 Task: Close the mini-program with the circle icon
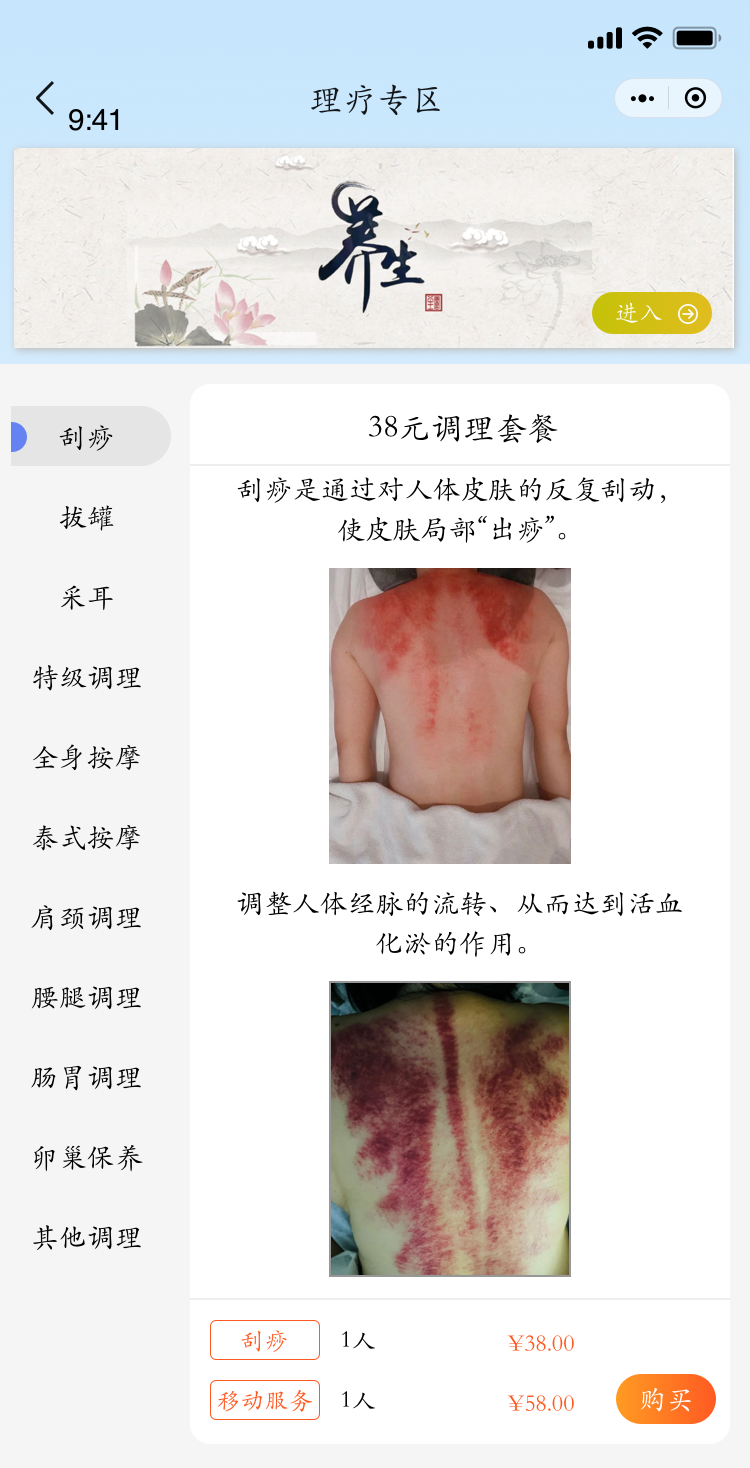pos(695,98)
